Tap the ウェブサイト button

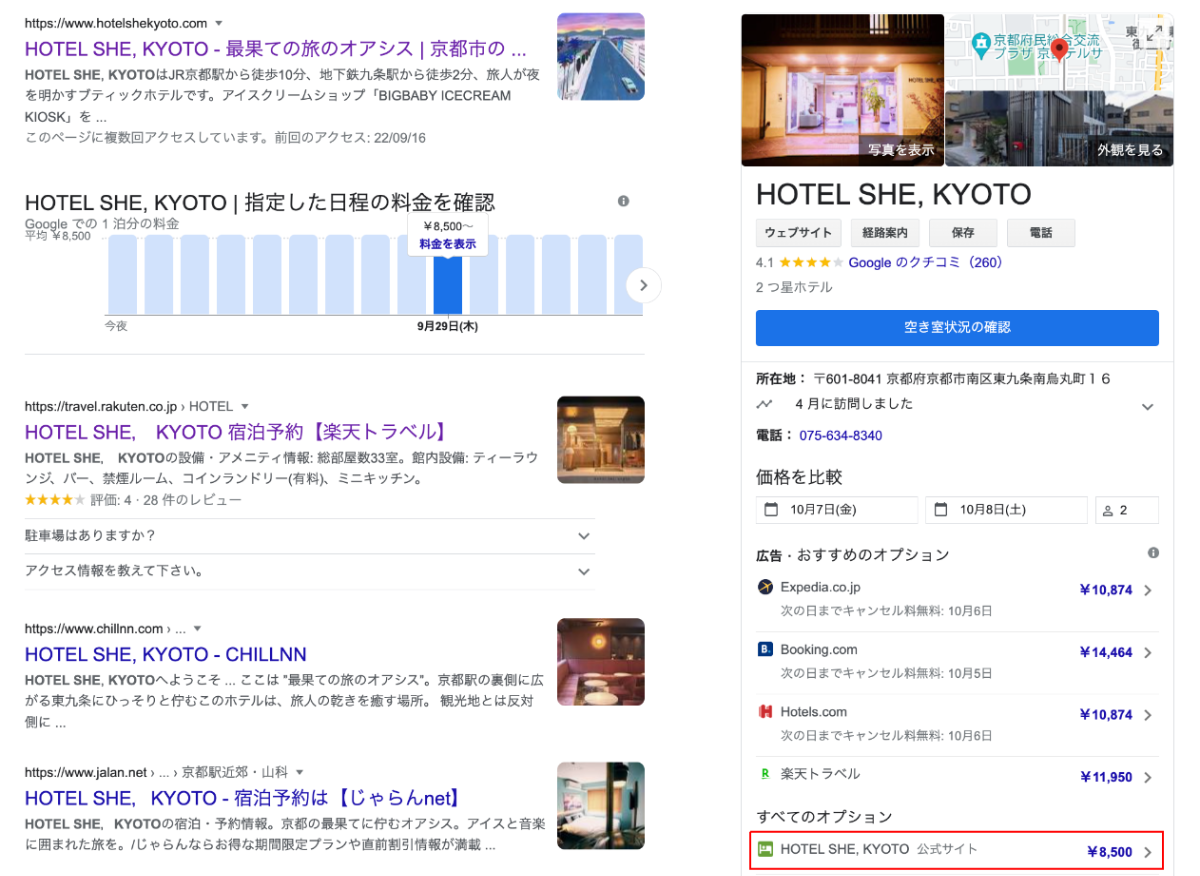[x=798, y=233]
